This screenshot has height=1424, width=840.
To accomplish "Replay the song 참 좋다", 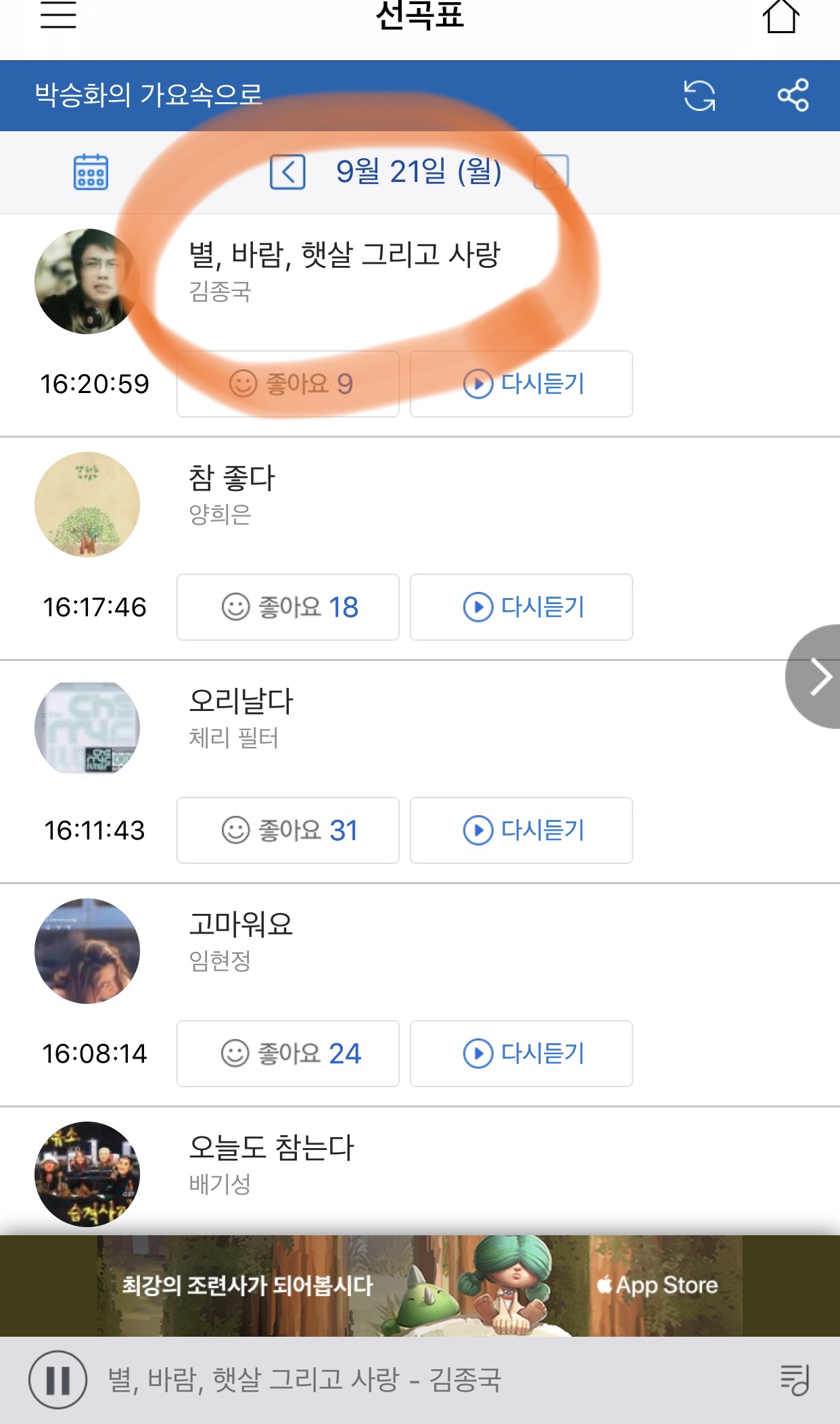I will [x=521, y=607].
